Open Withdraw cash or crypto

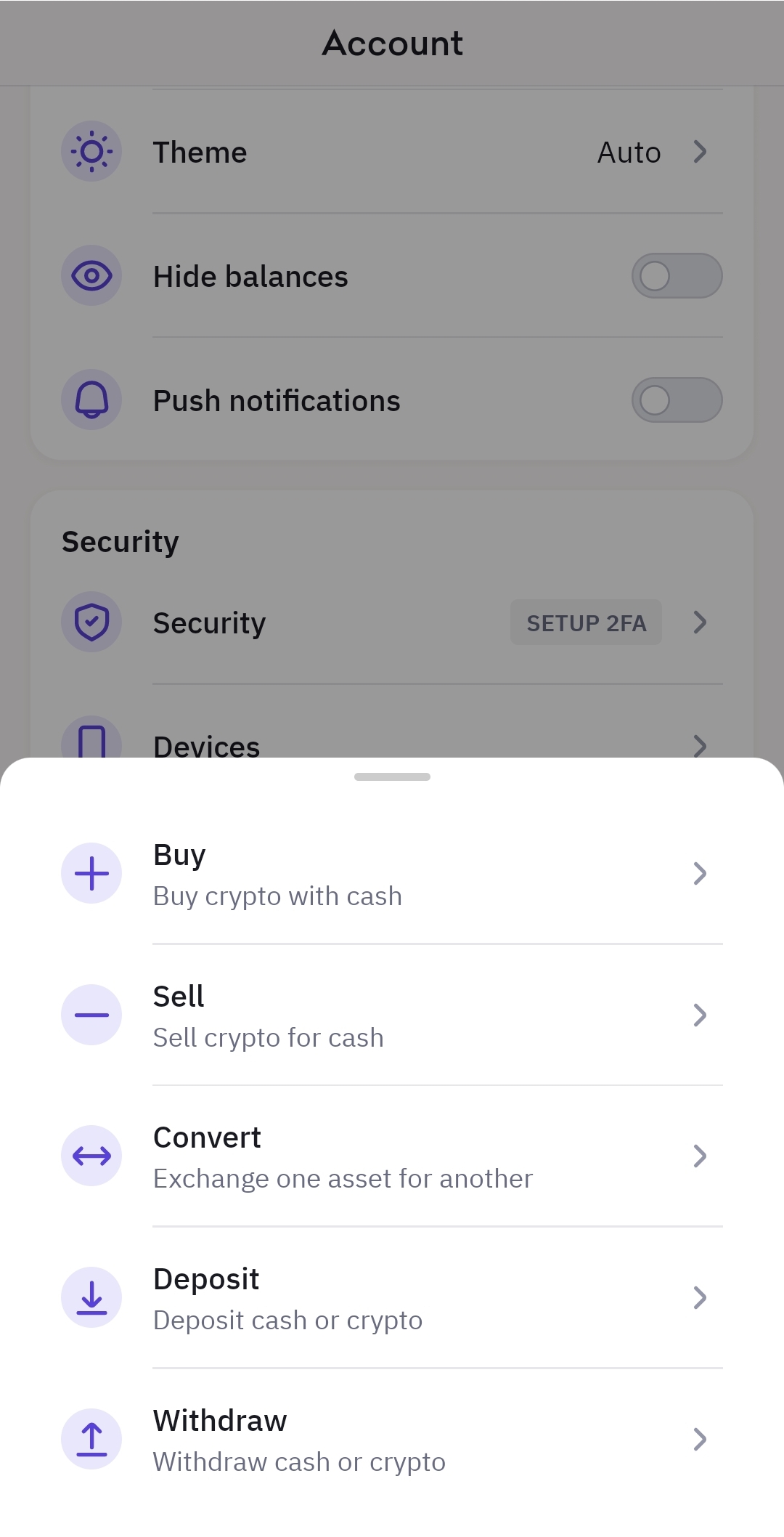click(x=392, y=1440)
